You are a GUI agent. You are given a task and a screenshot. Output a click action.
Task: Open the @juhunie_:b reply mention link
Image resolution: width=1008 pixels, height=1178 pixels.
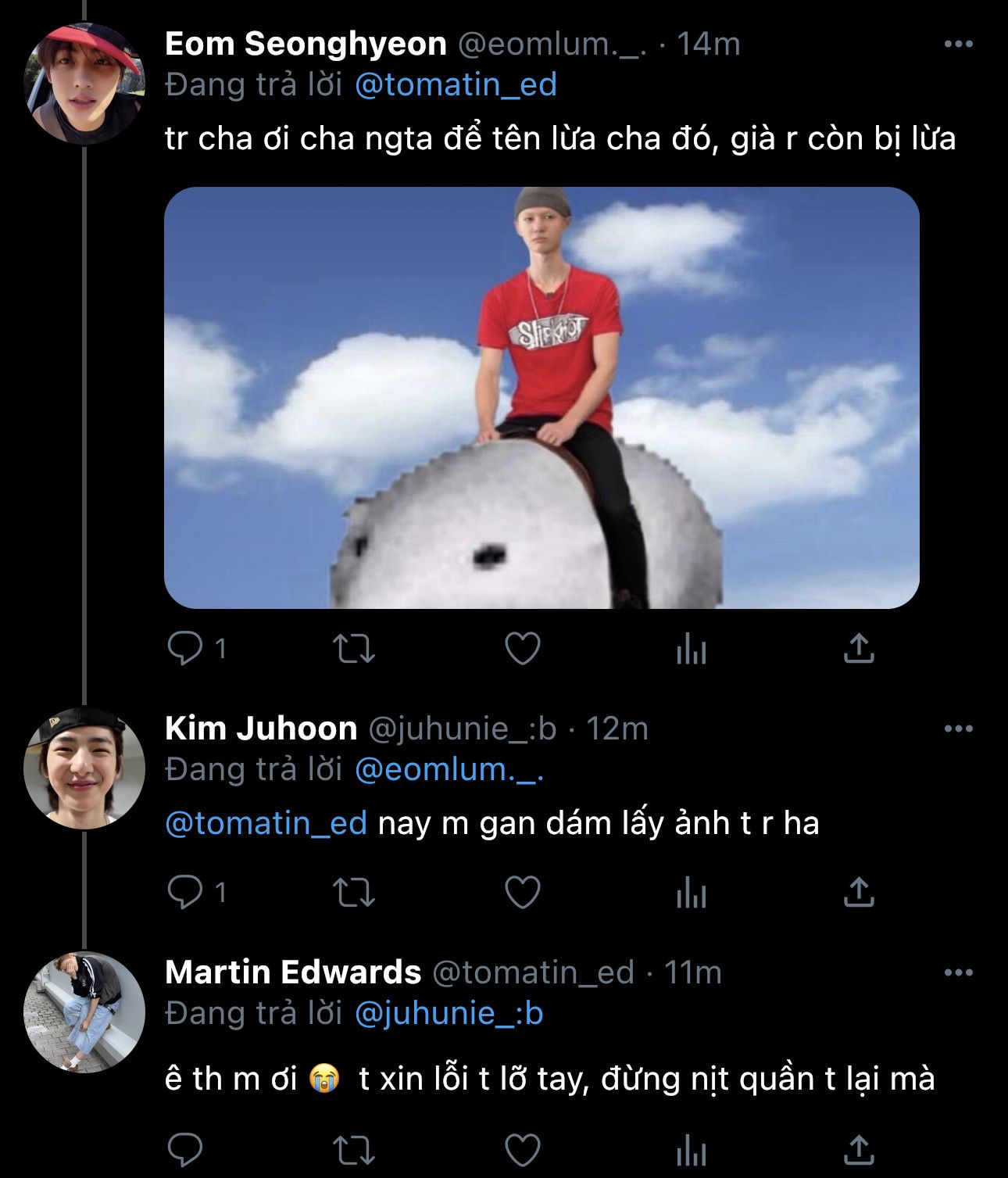449,1014
